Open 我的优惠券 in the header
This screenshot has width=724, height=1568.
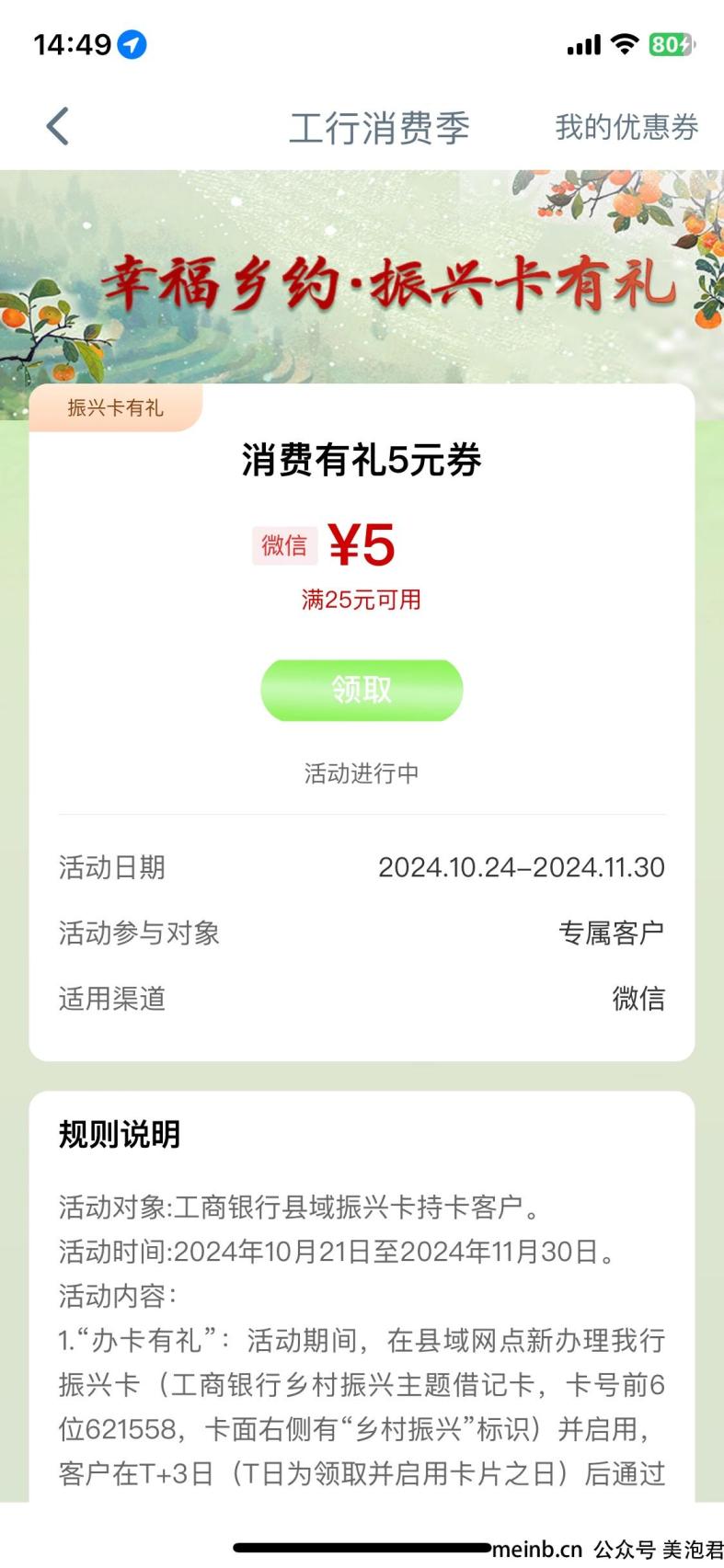point(626,127)
